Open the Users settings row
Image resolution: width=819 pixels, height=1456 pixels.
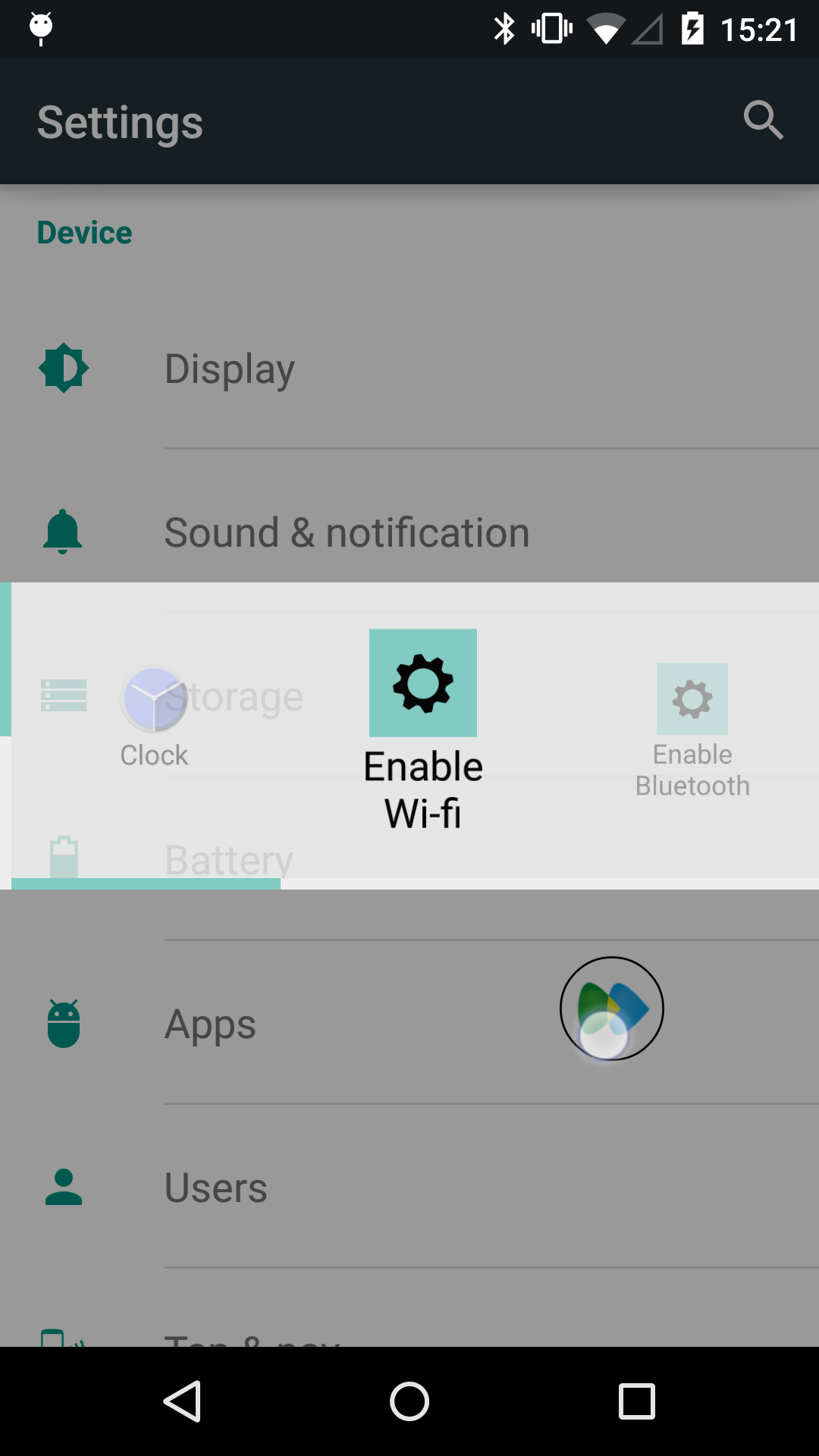[x=409, y=1187]
